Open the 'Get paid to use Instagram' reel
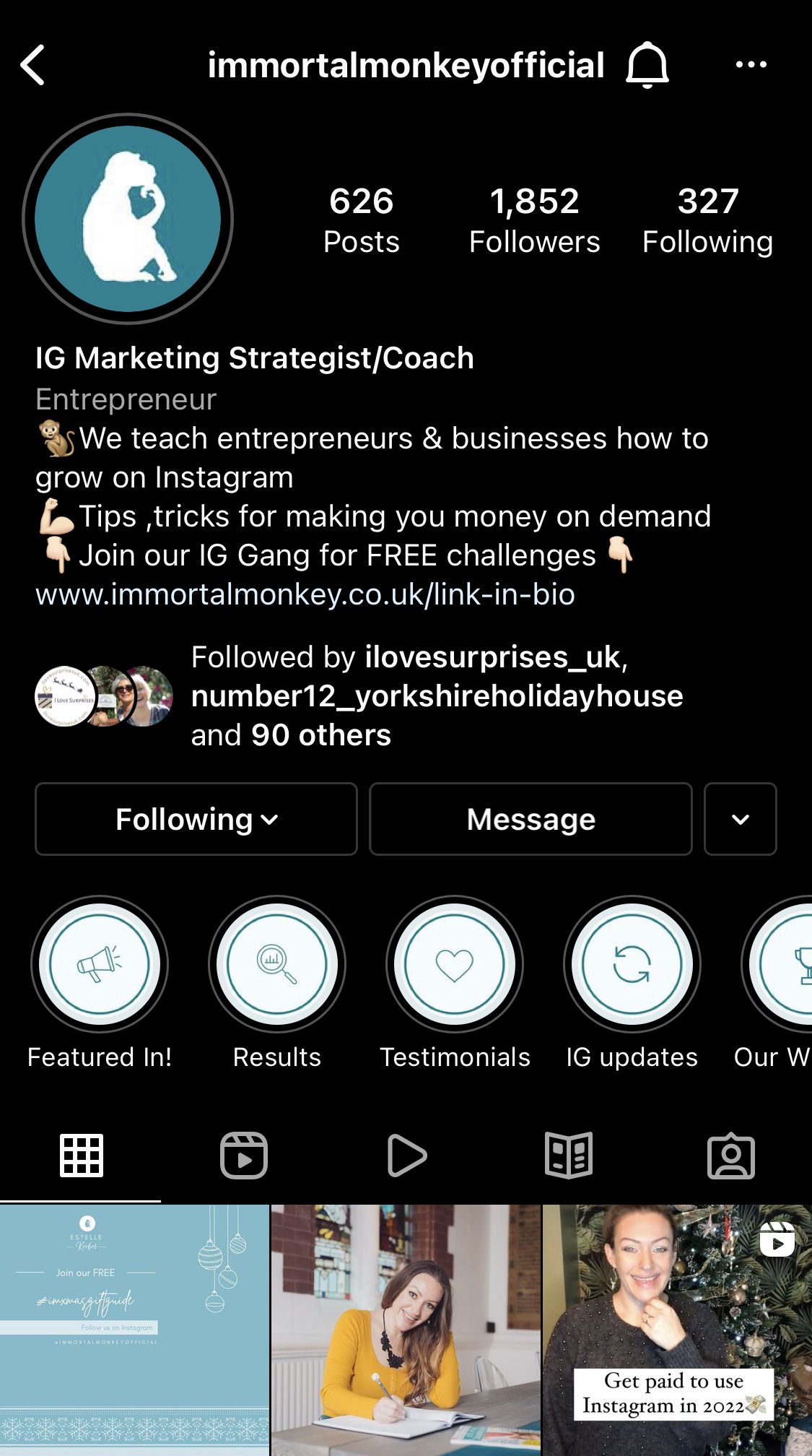Viewport: 812px width, 1456px height. coord(677,1330)
